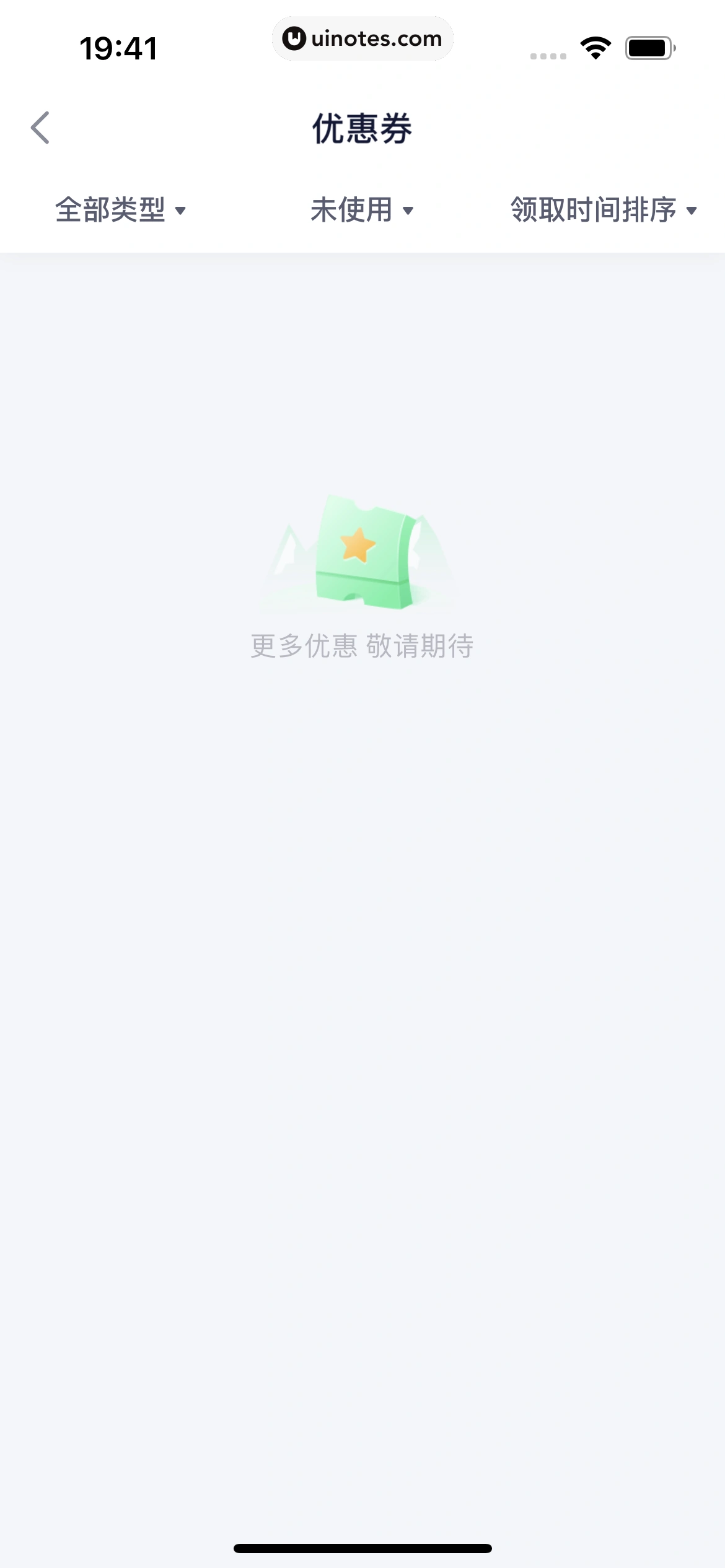
Task: Change the 领取时间排序 sort order
Action: tap(603, 210)
